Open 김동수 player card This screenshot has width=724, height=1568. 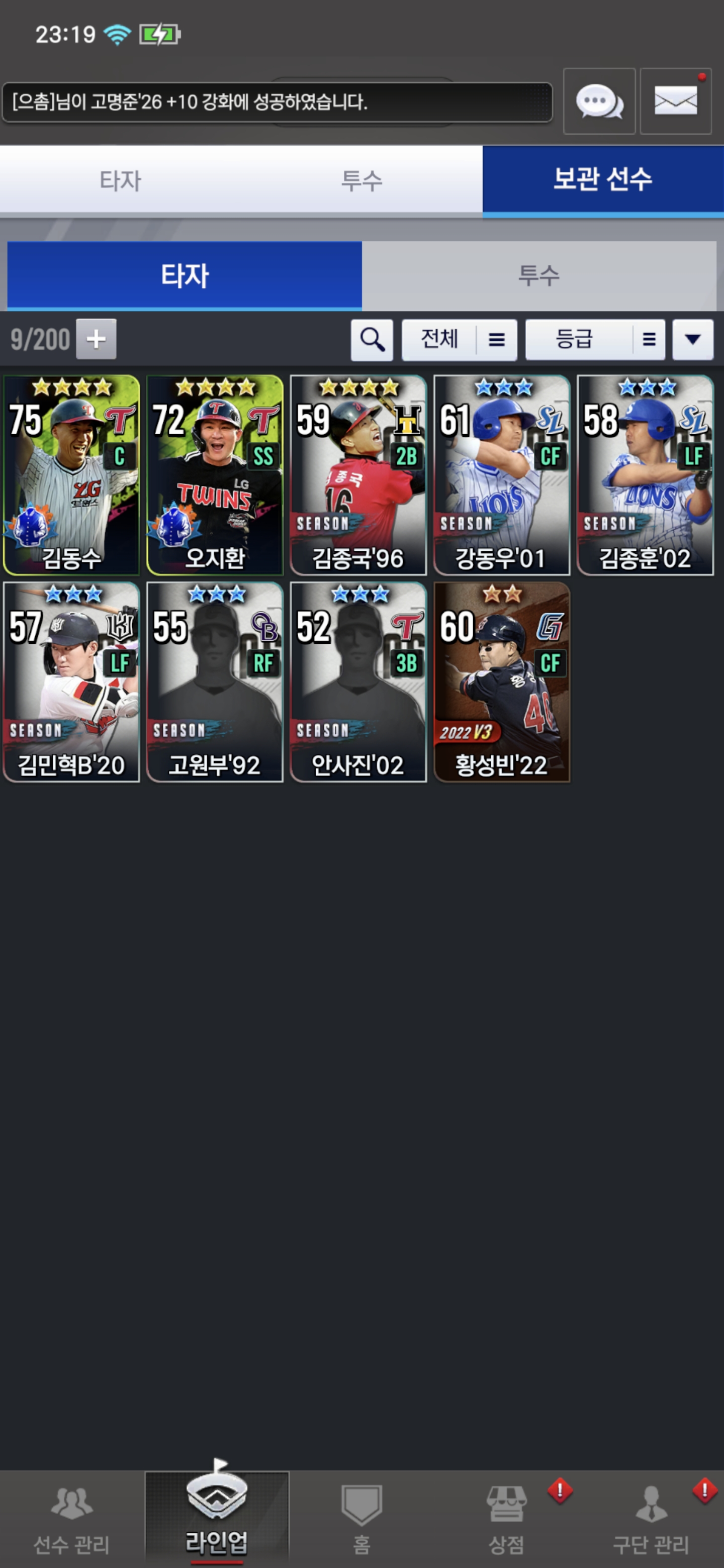pos(71,475)
